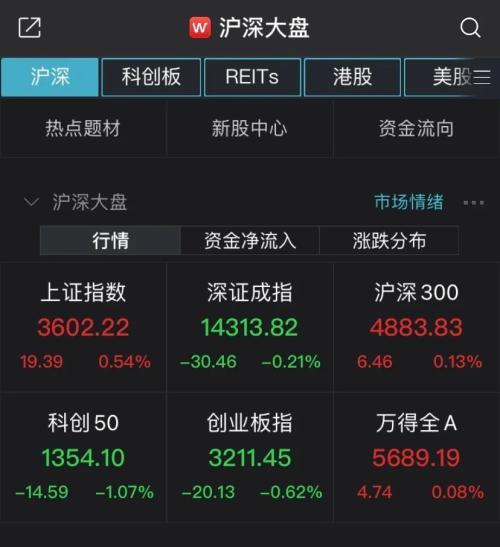Open the 万得全A index card
500x547 pixels.
pyautogui.click(x=416, y=457)
